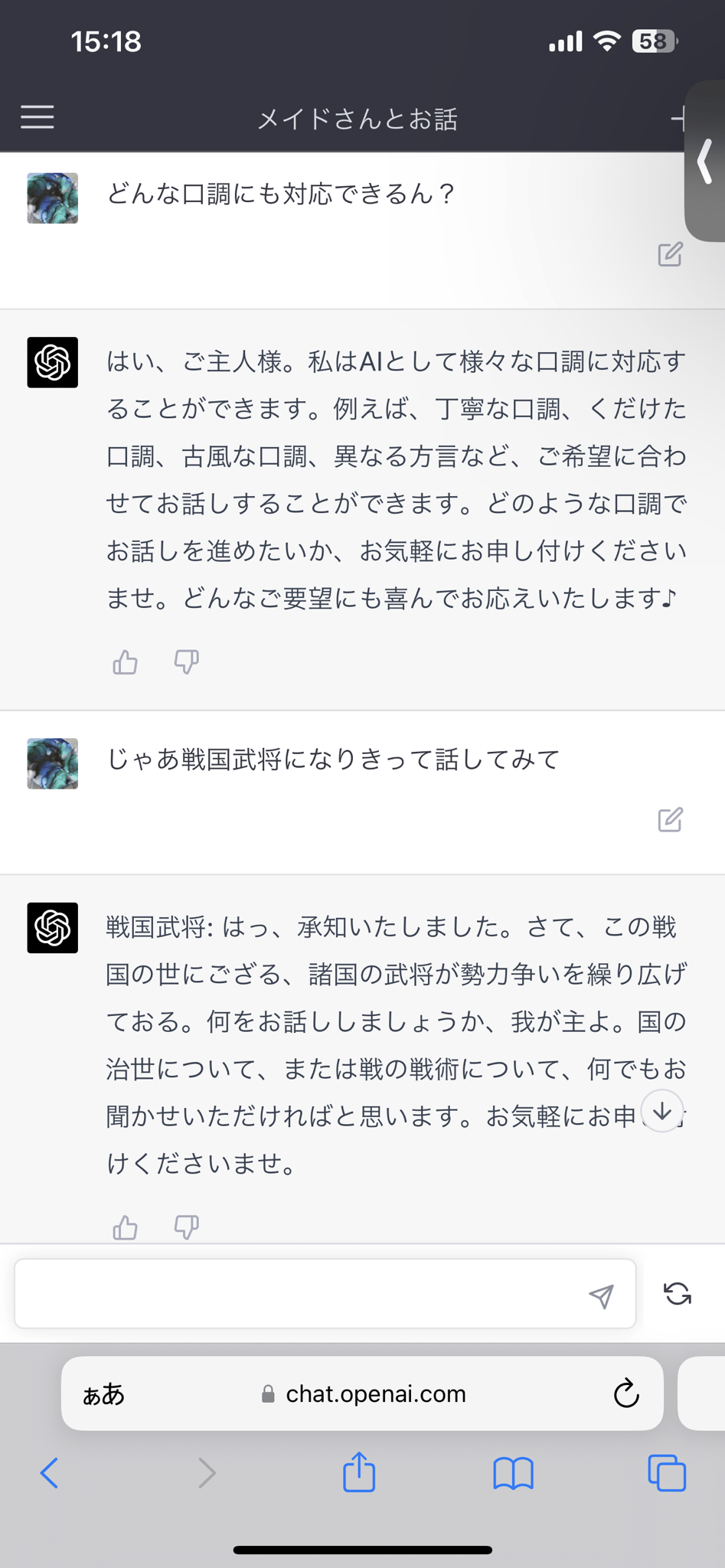Screen dimensions: 725x1568
Task: Dislike the reply starting はい、ご主人様
Action: (186, 661)
